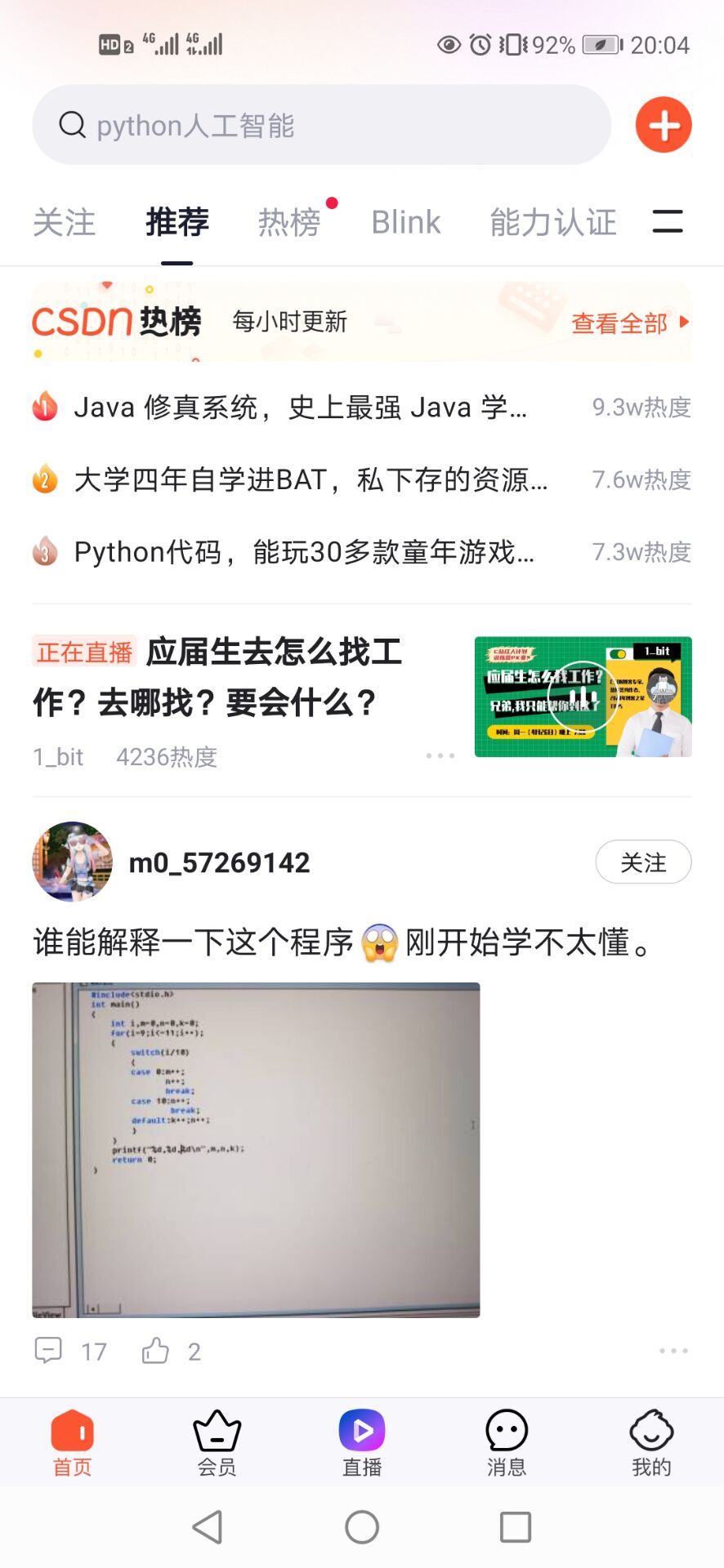The image size is (724, 1568).
Task: Tap the python人工智能 search box
Action: [321, 125]
